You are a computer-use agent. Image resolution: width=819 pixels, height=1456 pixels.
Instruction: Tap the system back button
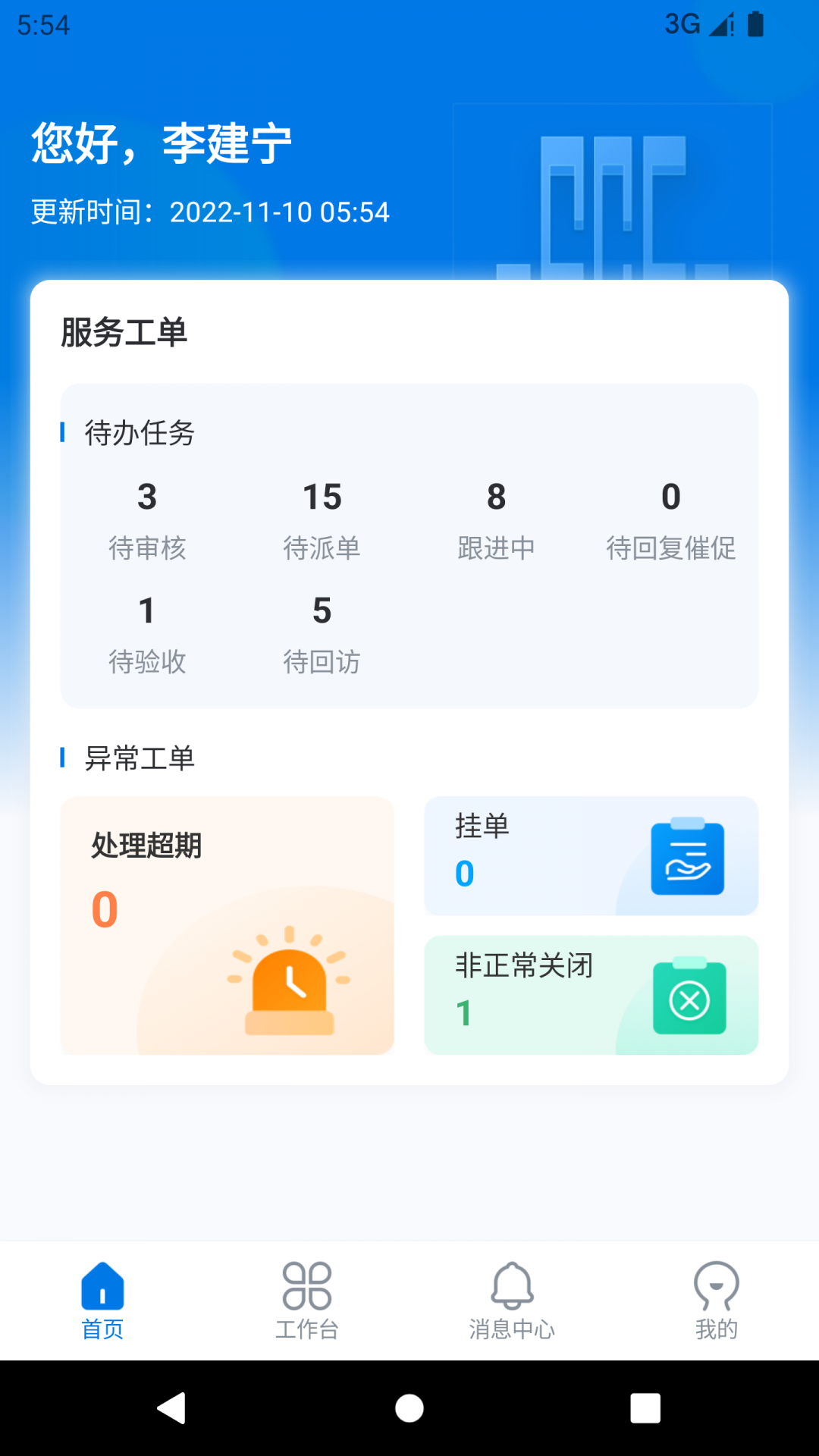[172, 1408]
